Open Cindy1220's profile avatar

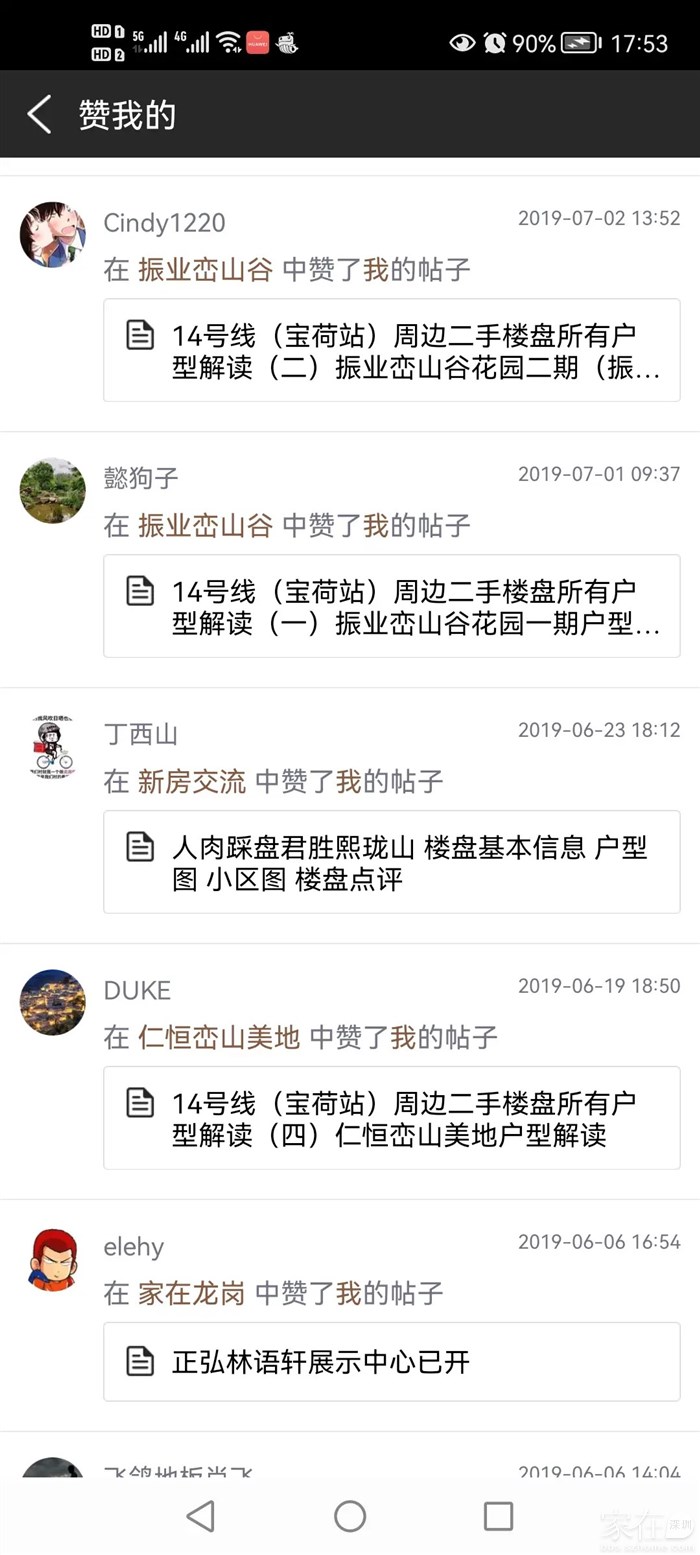coord(52,235)
